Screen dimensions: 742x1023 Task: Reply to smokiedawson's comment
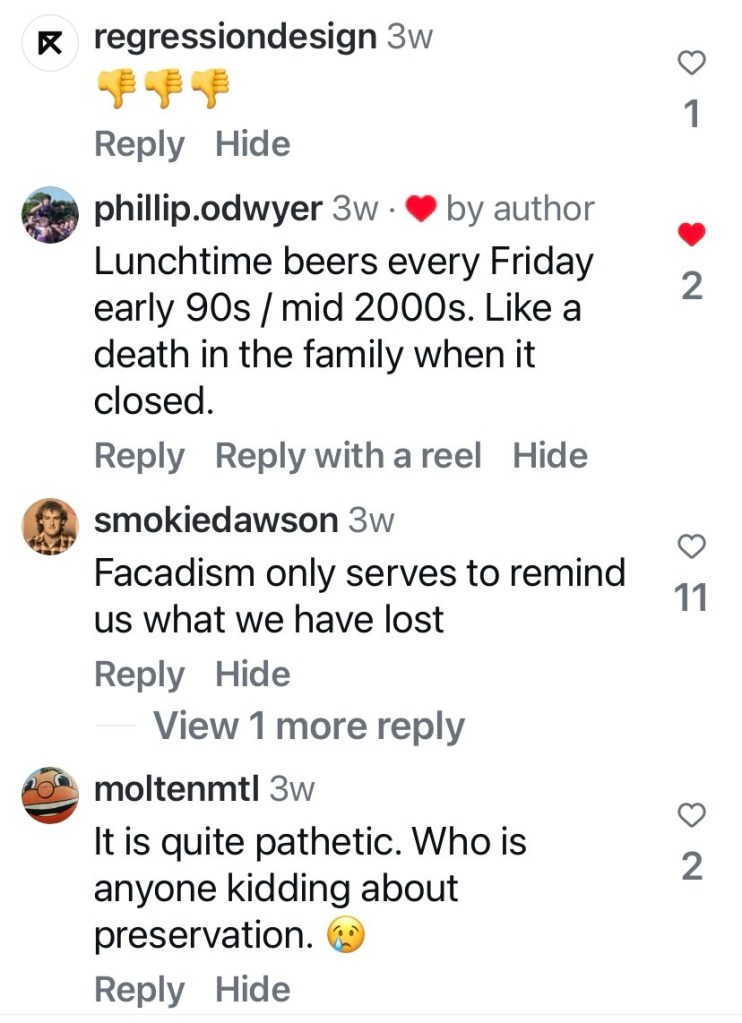point(139,674)
